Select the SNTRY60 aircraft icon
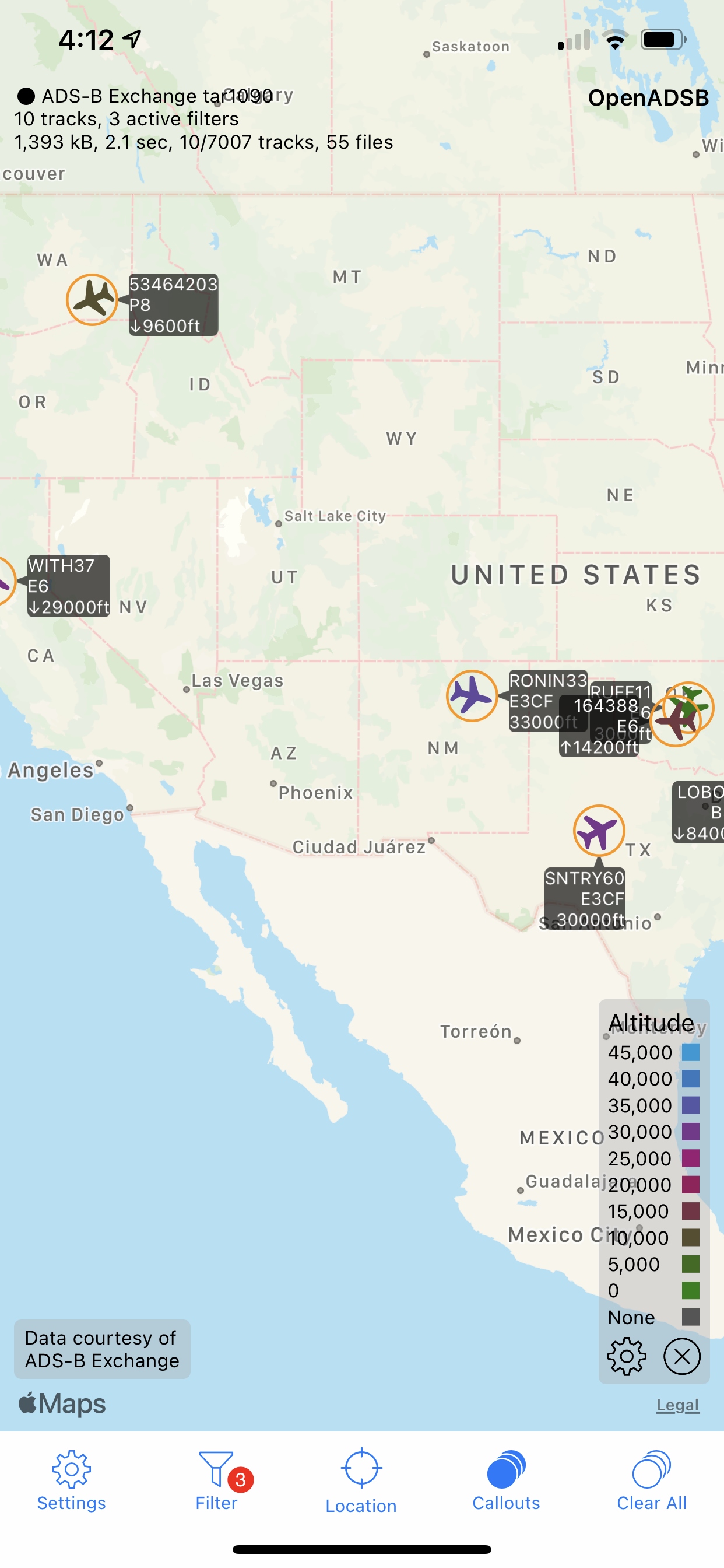This screenshot has width=724, height=1568. [x=599, y=830]
